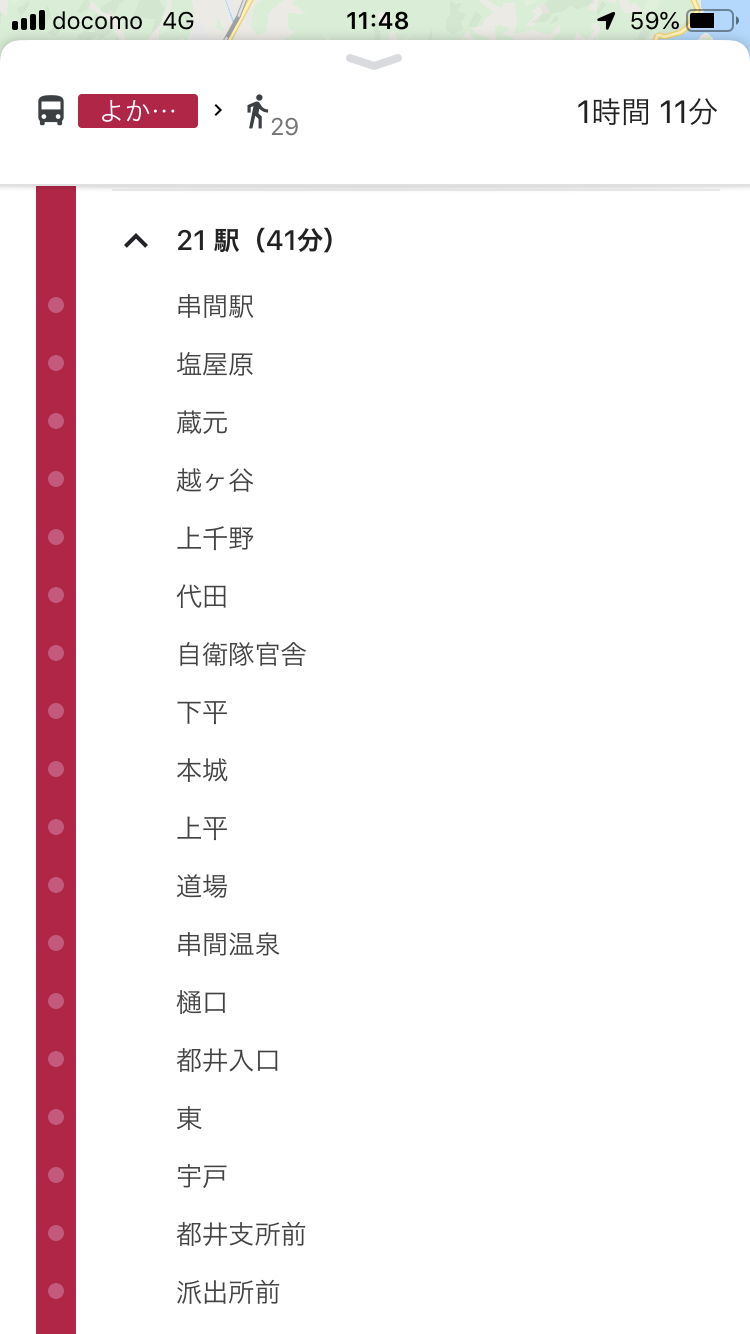Open the 塩屋原 stop
Screen dimensions: 750x1334
216,364
